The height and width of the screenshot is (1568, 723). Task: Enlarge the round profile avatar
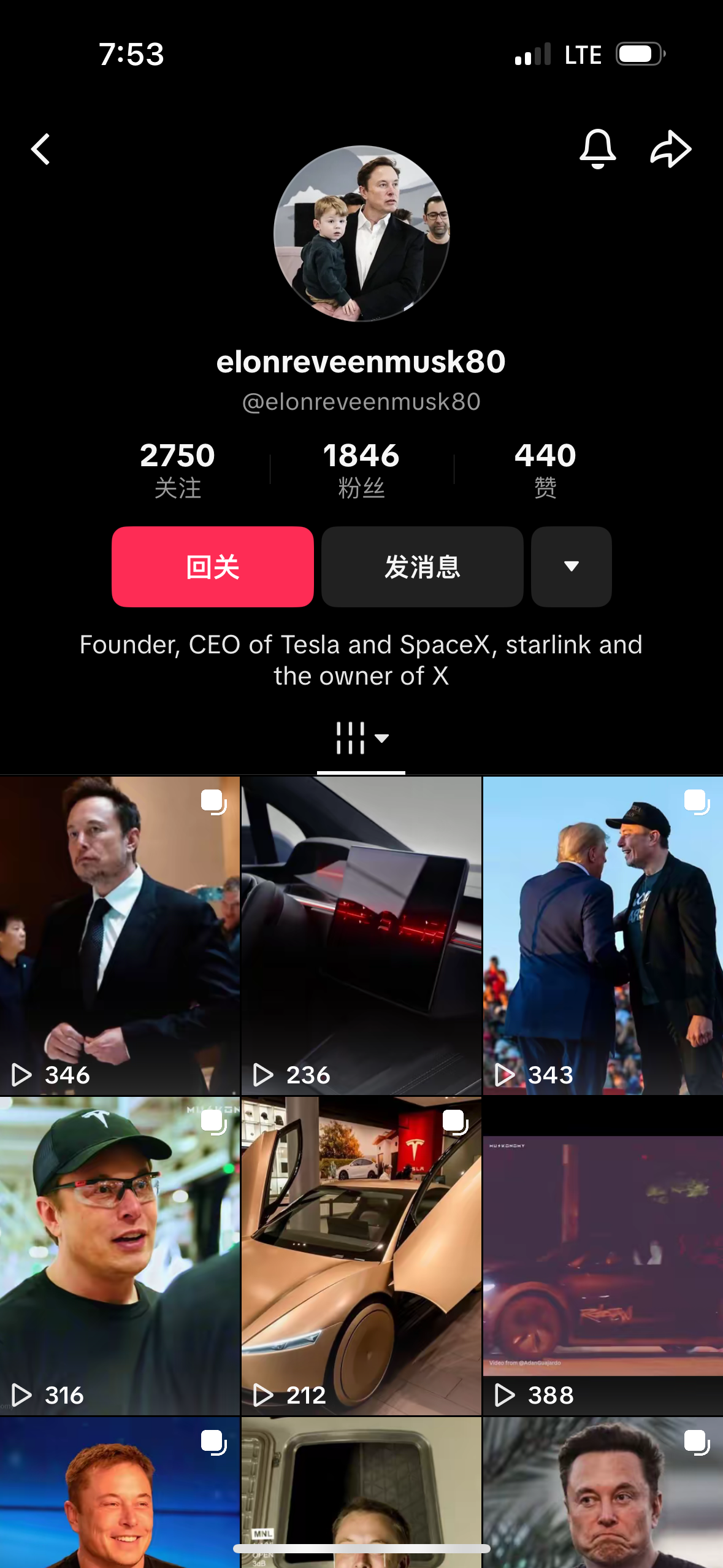coord(361,233)
